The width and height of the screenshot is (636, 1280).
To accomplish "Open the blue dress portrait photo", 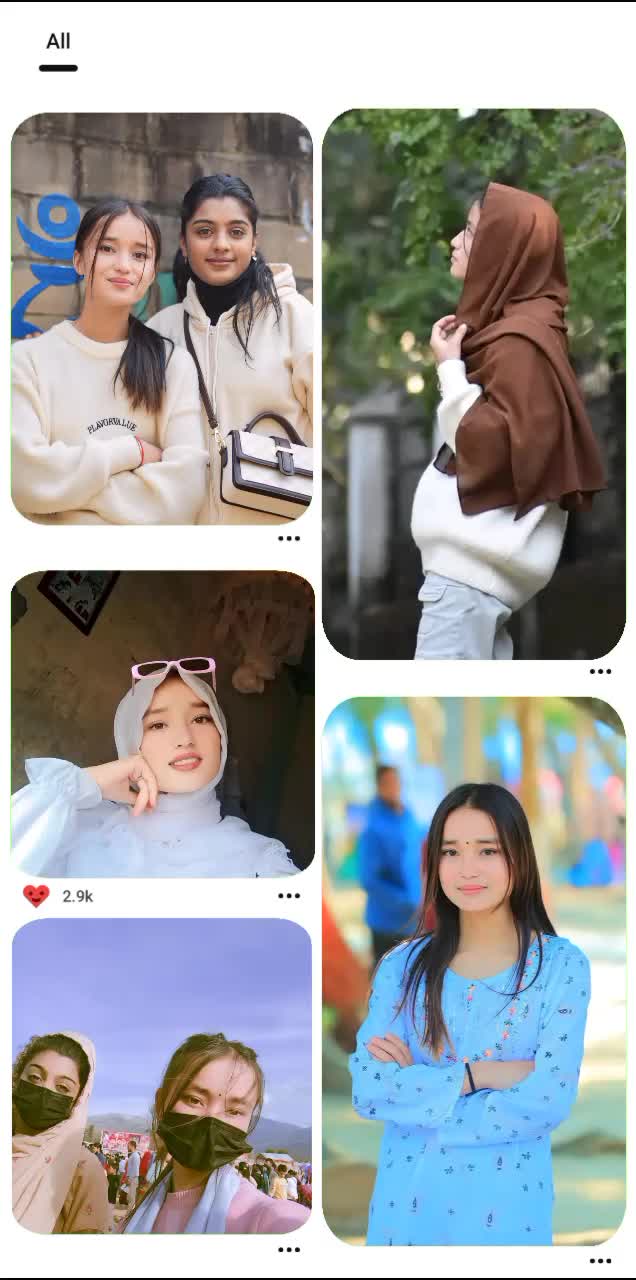I will (x=474, y=970).
